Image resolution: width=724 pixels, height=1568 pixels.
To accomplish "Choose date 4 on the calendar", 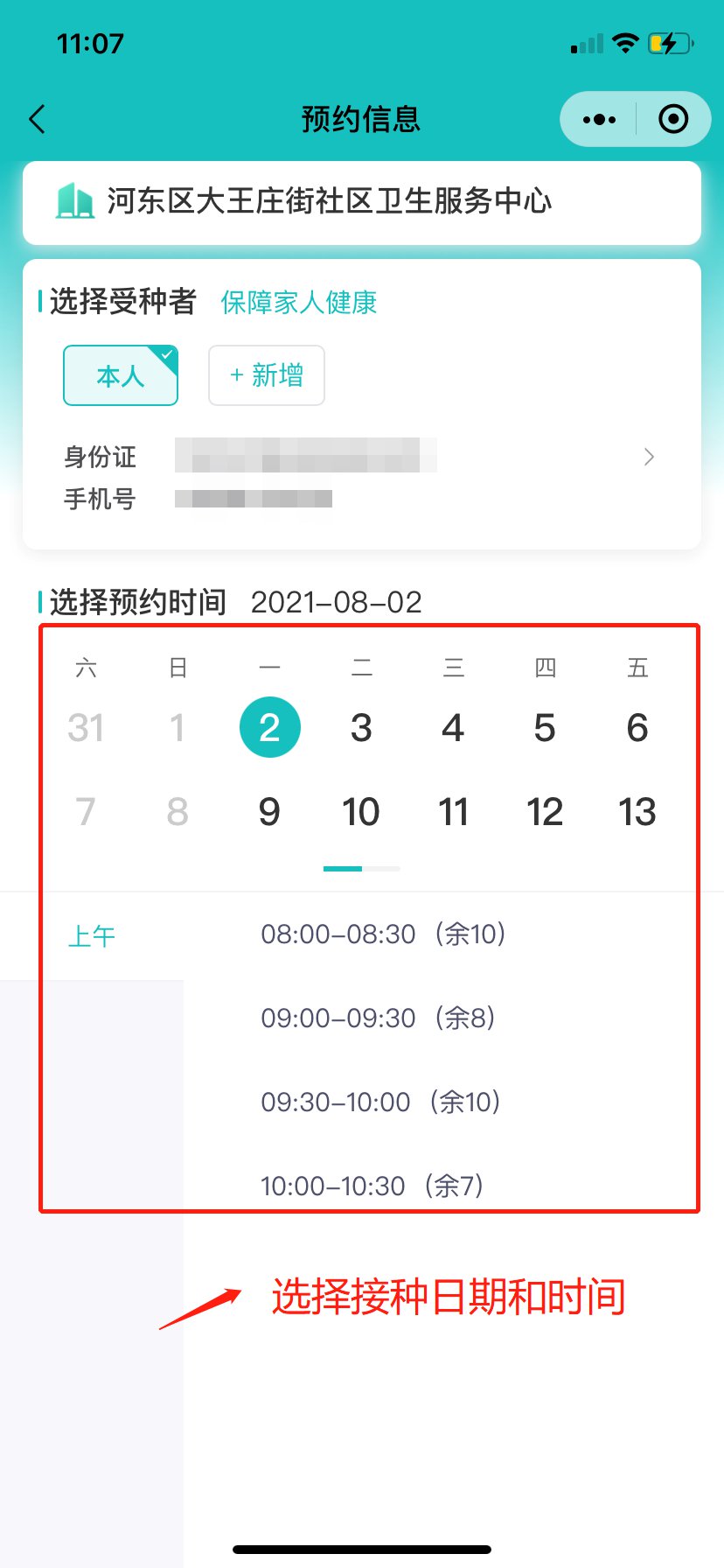I will [x=453, y=728].
